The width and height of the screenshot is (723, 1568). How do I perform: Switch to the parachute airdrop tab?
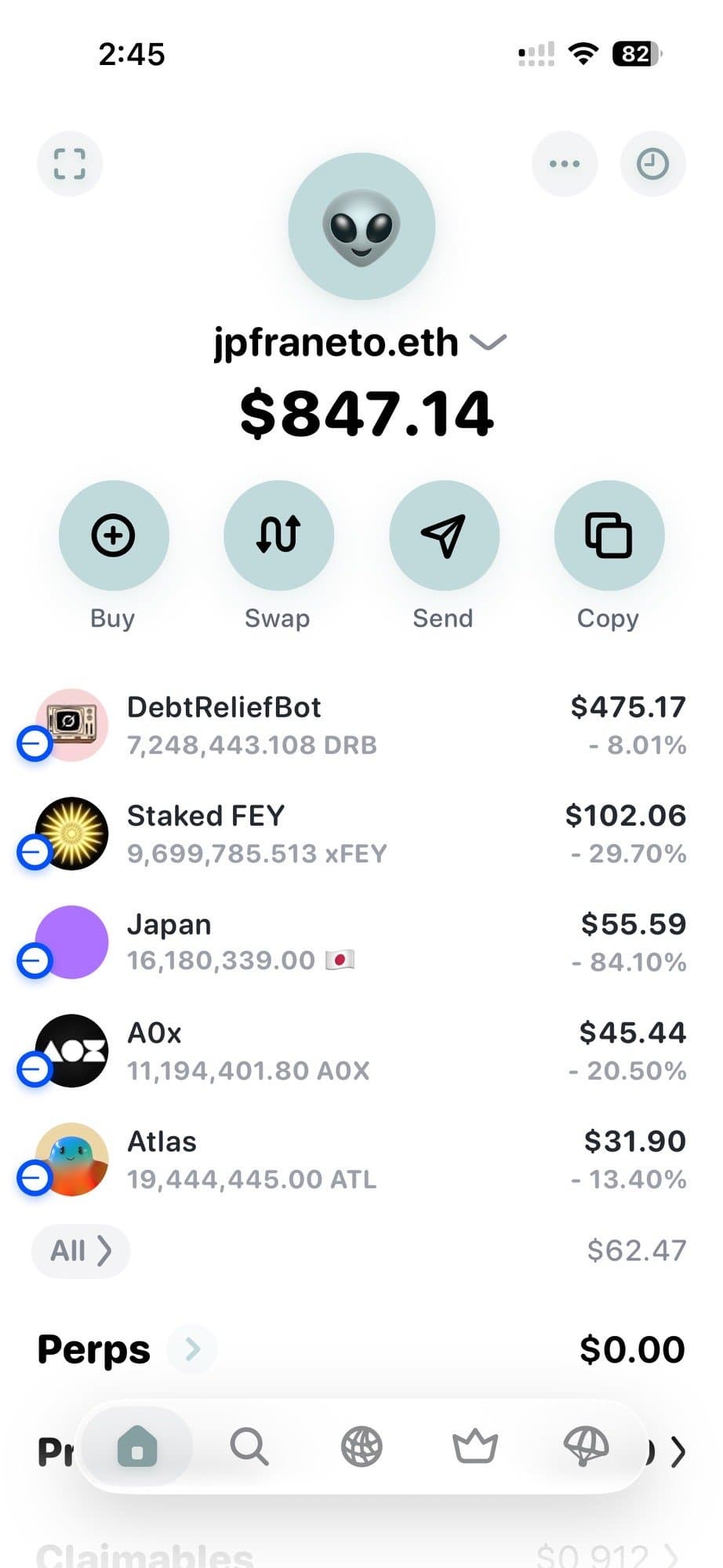coord(586,1446)
